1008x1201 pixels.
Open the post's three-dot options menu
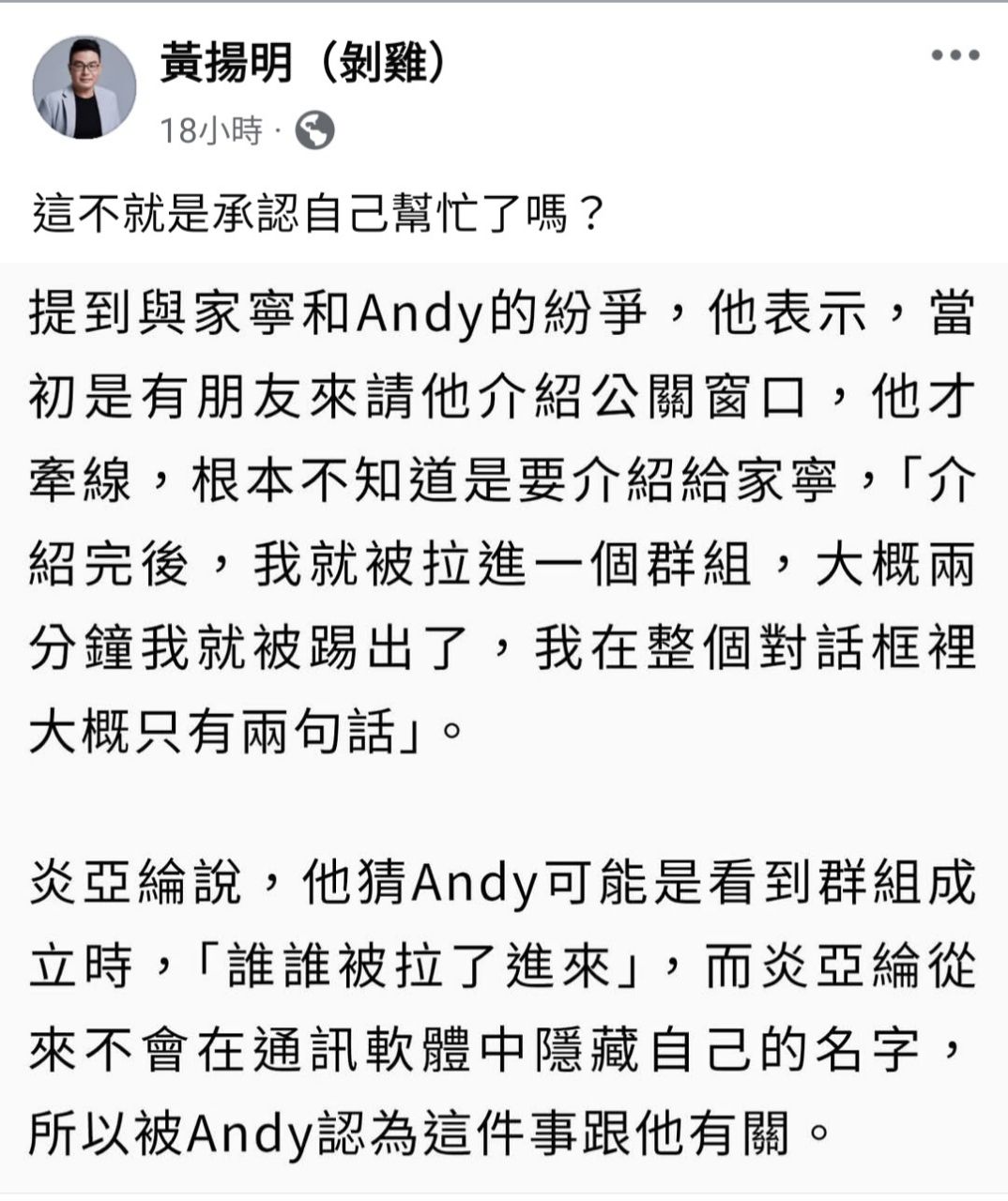[955, 55]
